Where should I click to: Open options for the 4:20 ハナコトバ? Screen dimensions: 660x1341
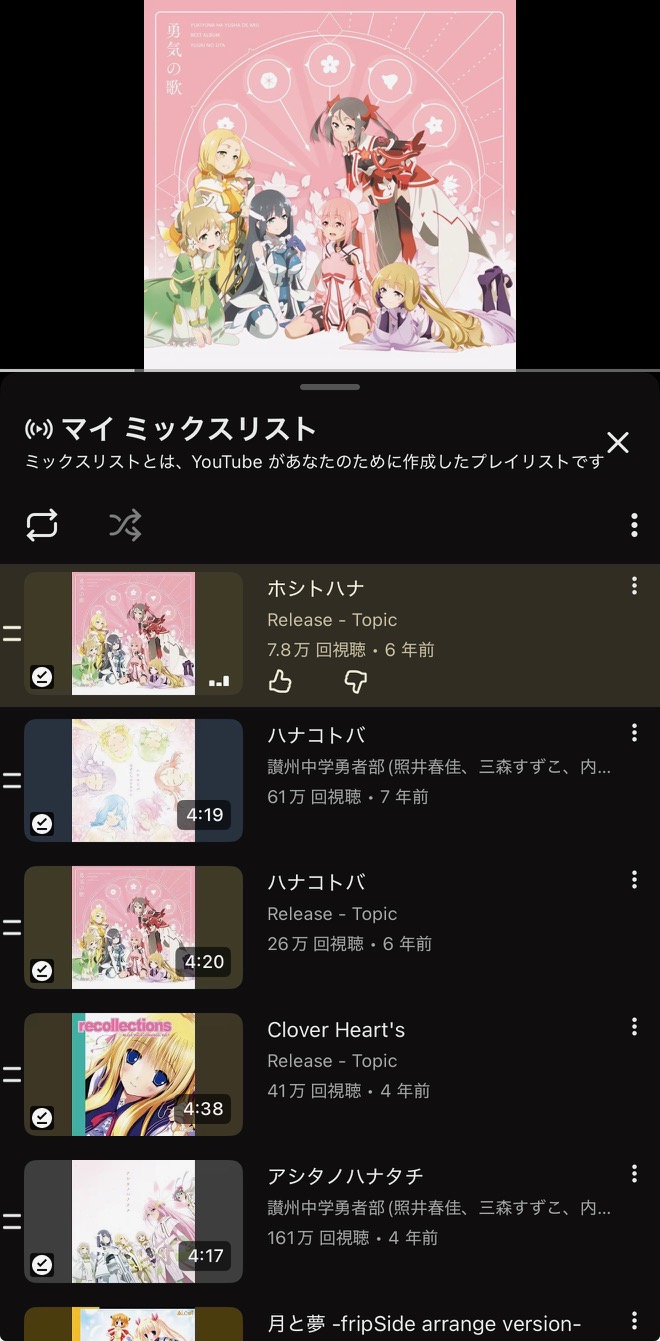(634, 880)
